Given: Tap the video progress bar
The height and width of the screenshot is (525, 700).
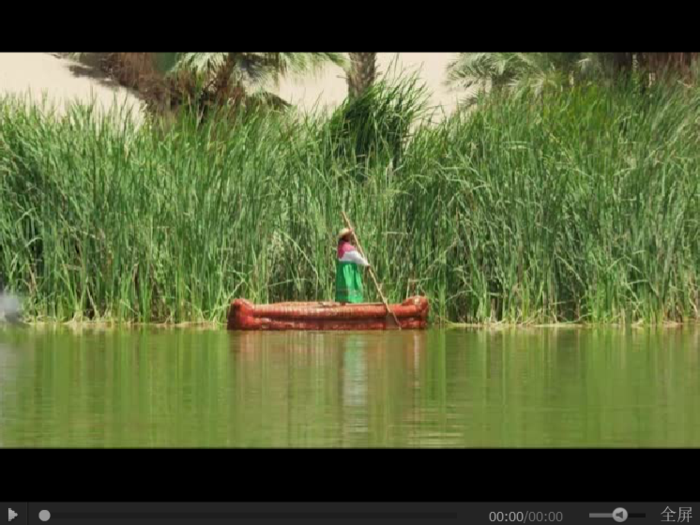Looking at the screenshot, I should pyautogui.click(x=260, y=516).
